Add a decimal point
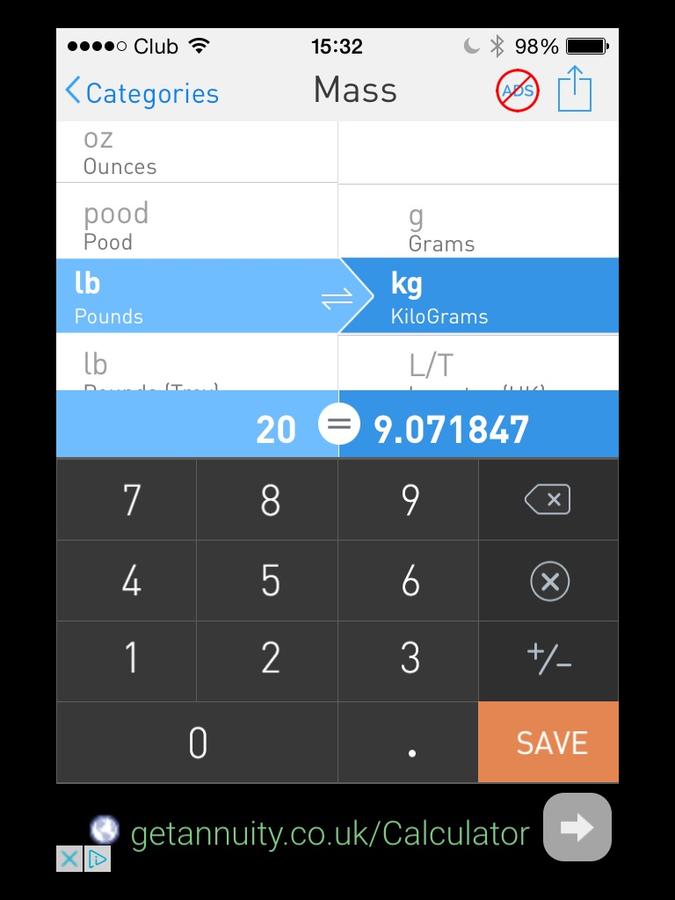The width and height of the screenshot is (675, 900). (409, 742)
